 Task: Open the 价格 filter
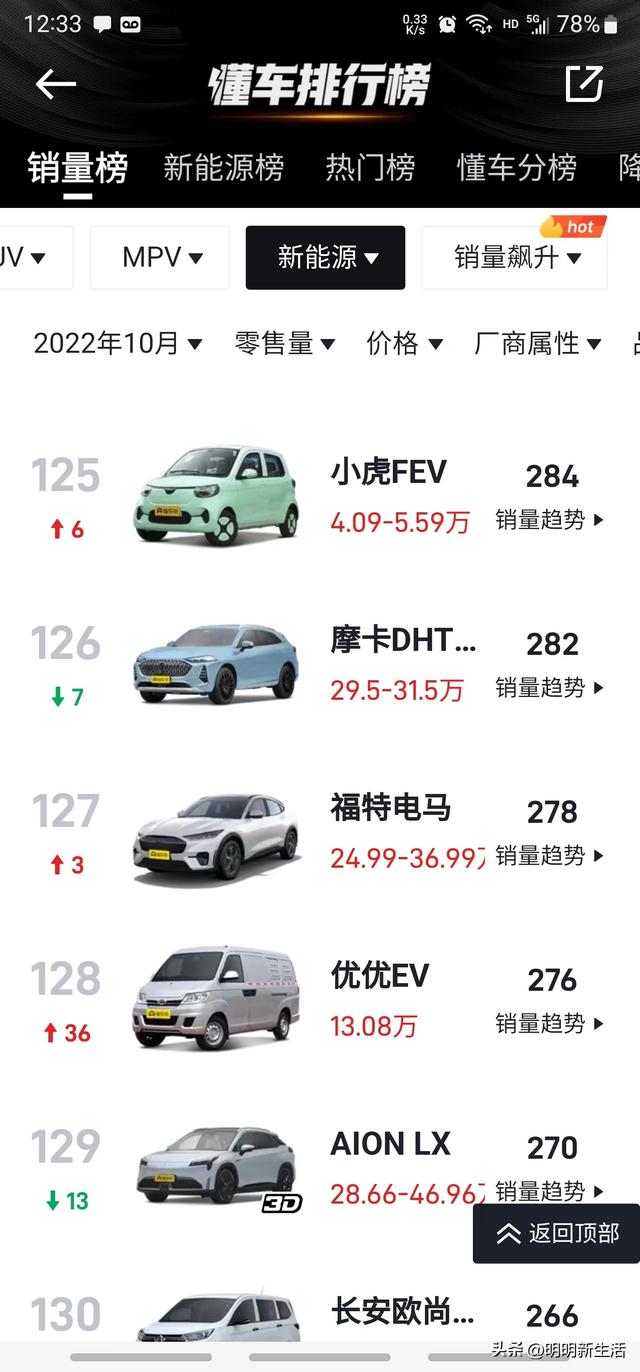click(x=404, y=344)
